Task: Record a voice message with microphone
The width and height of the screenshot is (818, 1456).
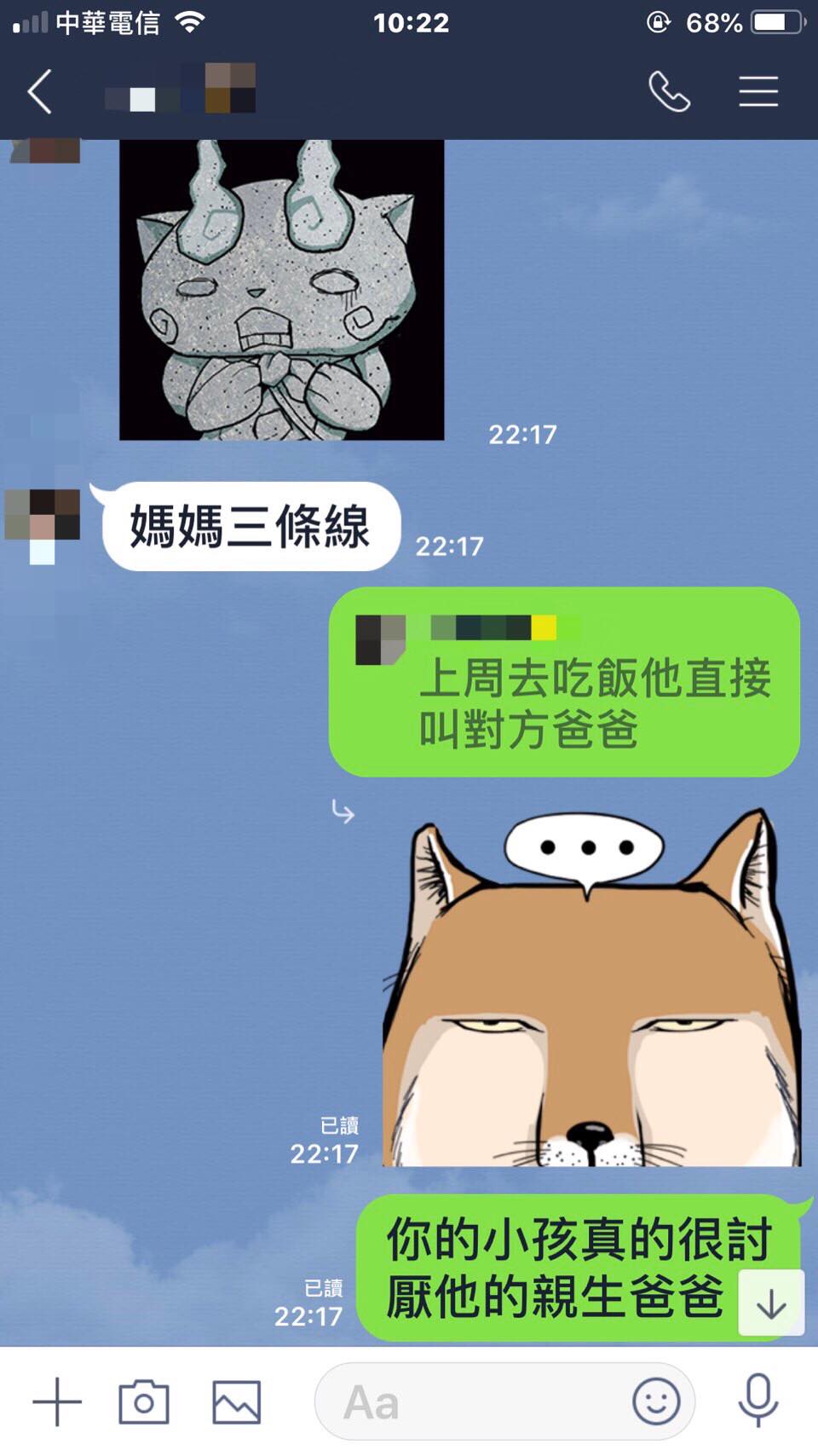Action: coord(758,1401)
